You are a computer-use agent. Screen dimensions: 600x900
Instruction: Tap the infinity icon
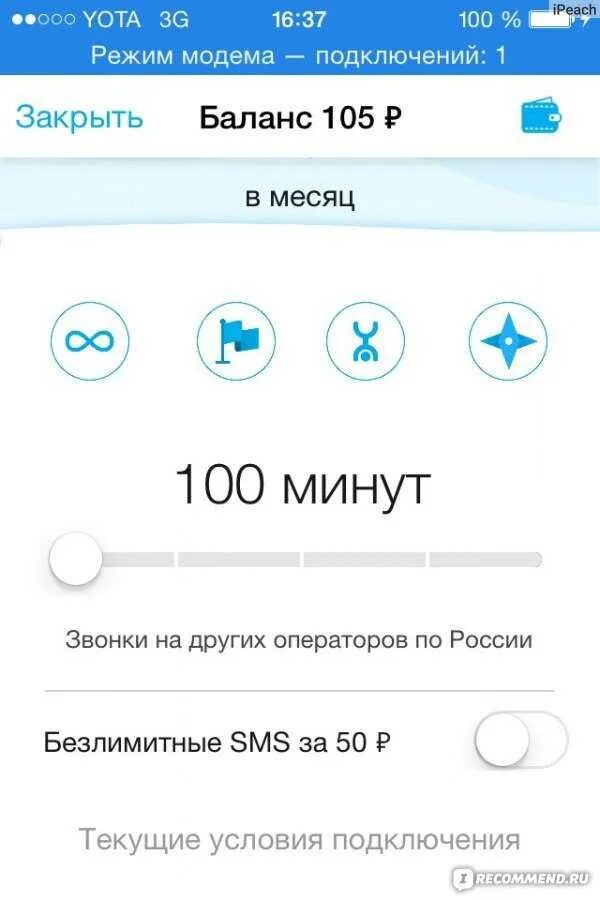[90, 341]
